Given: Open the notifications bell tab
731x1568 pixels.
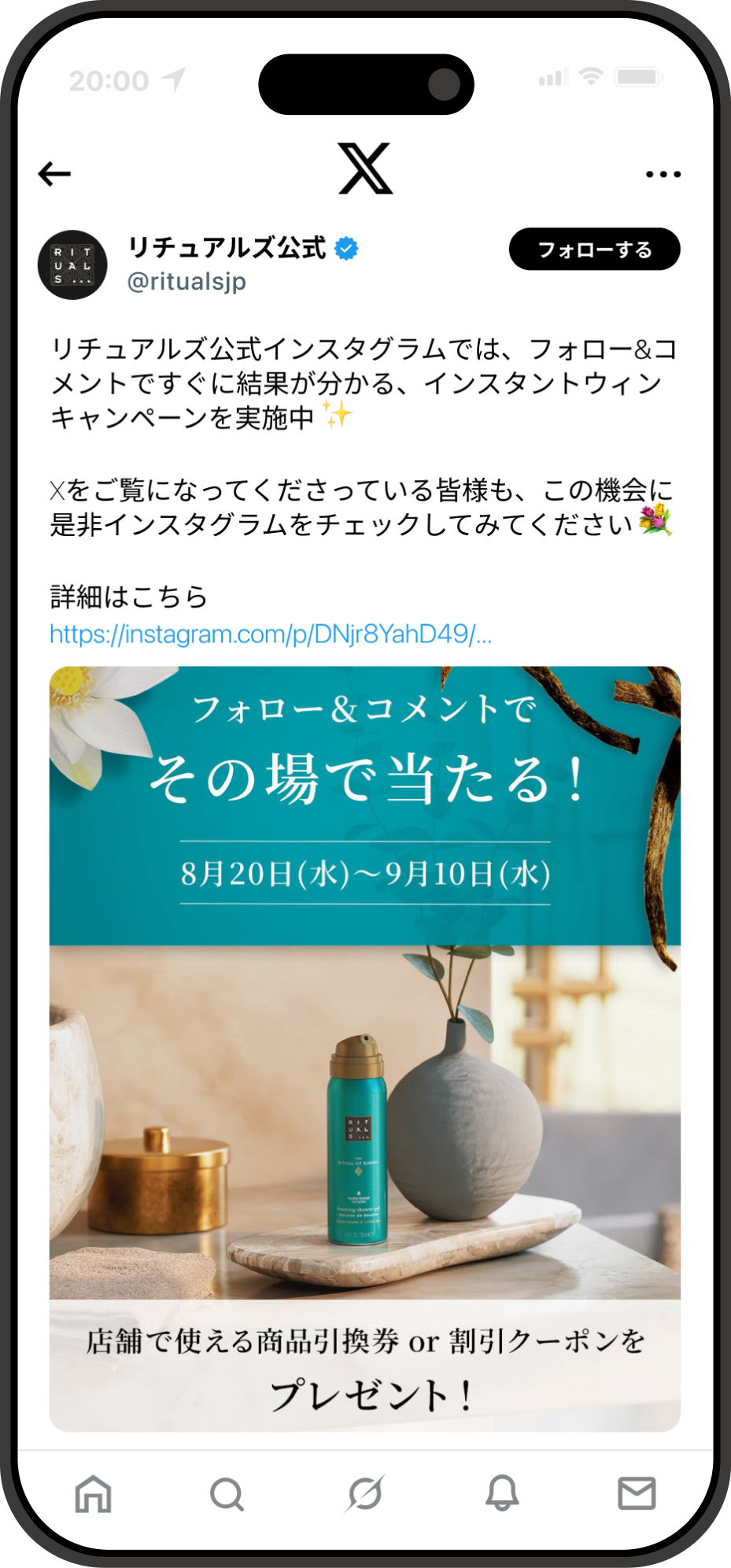Looking at the screenshot, I should (502, 1493).
